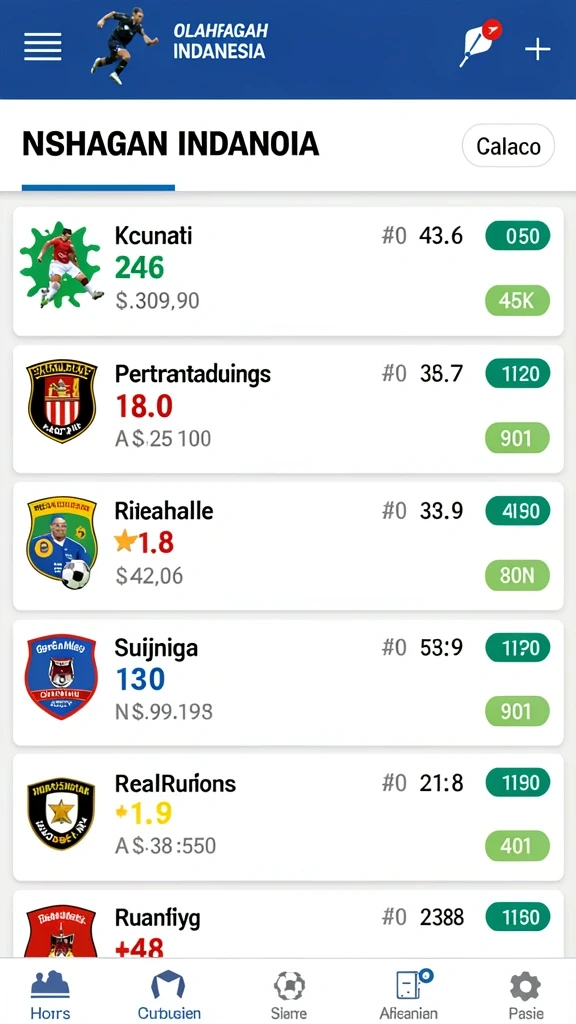Image resolution: width=576 pixels, height=1024 pixels.
Task: Open the hamburger drawer menu
Action: [43, 47]
